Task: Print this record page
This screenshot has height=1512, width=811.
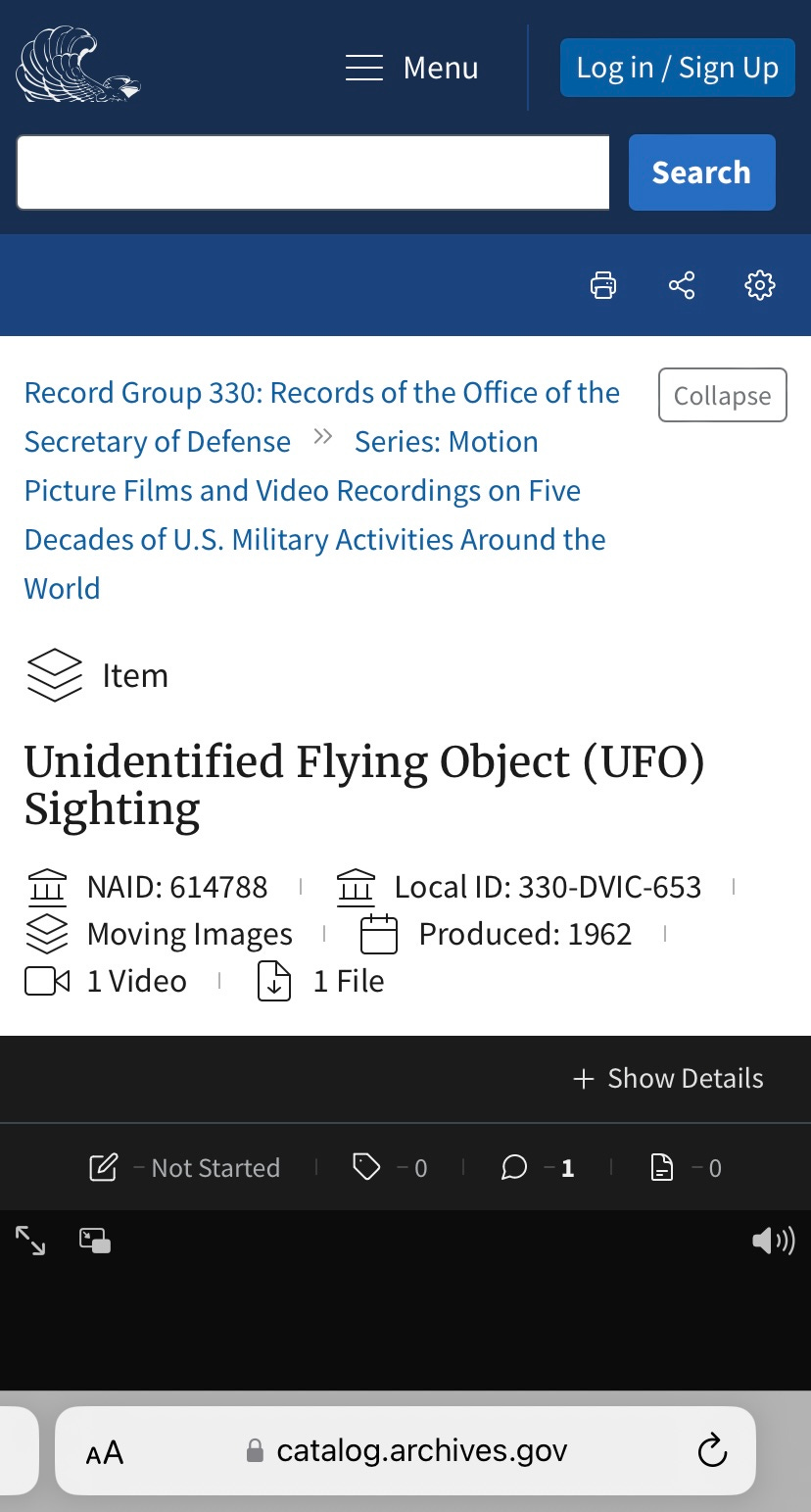Action: (603, 285)
